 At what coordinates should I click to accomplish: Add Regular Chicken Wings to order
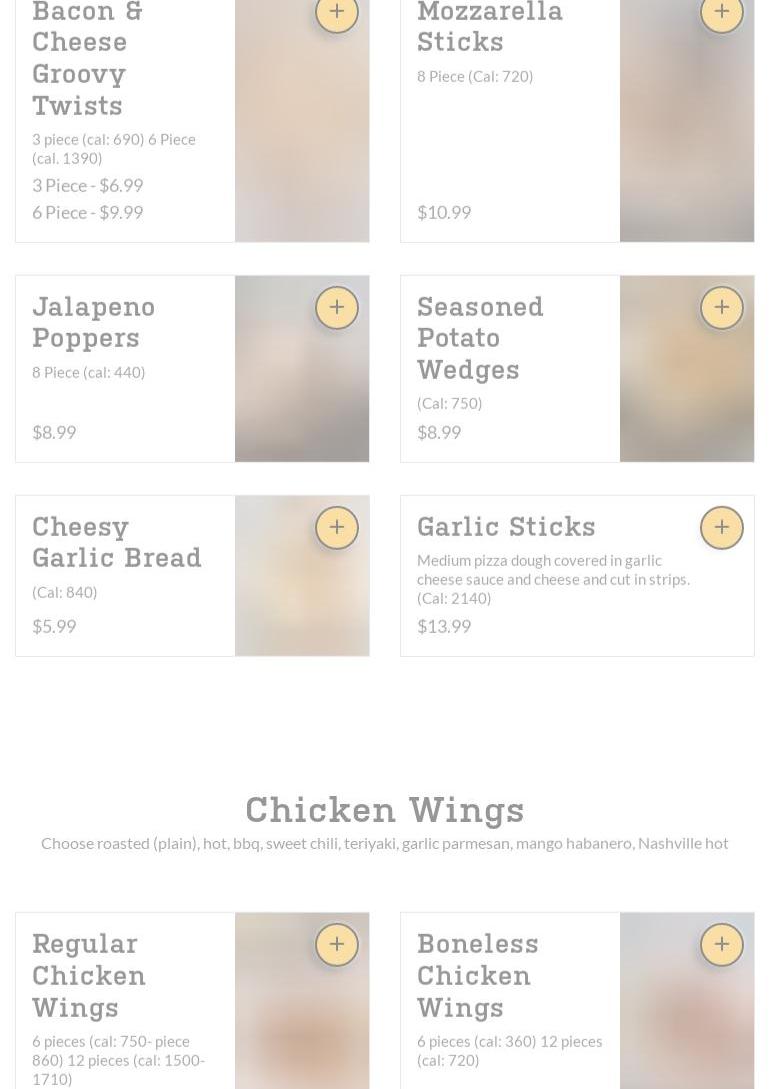point(337,945)
